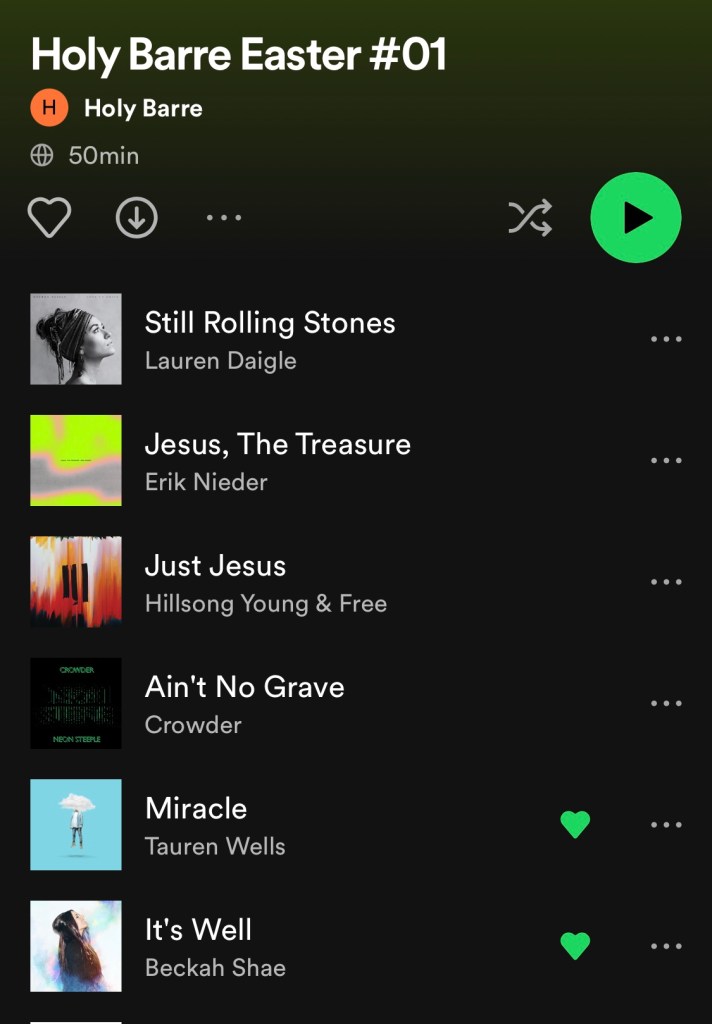Screen dimensions: 712x1024
Task: Unlike the song Miracle
Action: pyautogui.click(x=575, y=825)
